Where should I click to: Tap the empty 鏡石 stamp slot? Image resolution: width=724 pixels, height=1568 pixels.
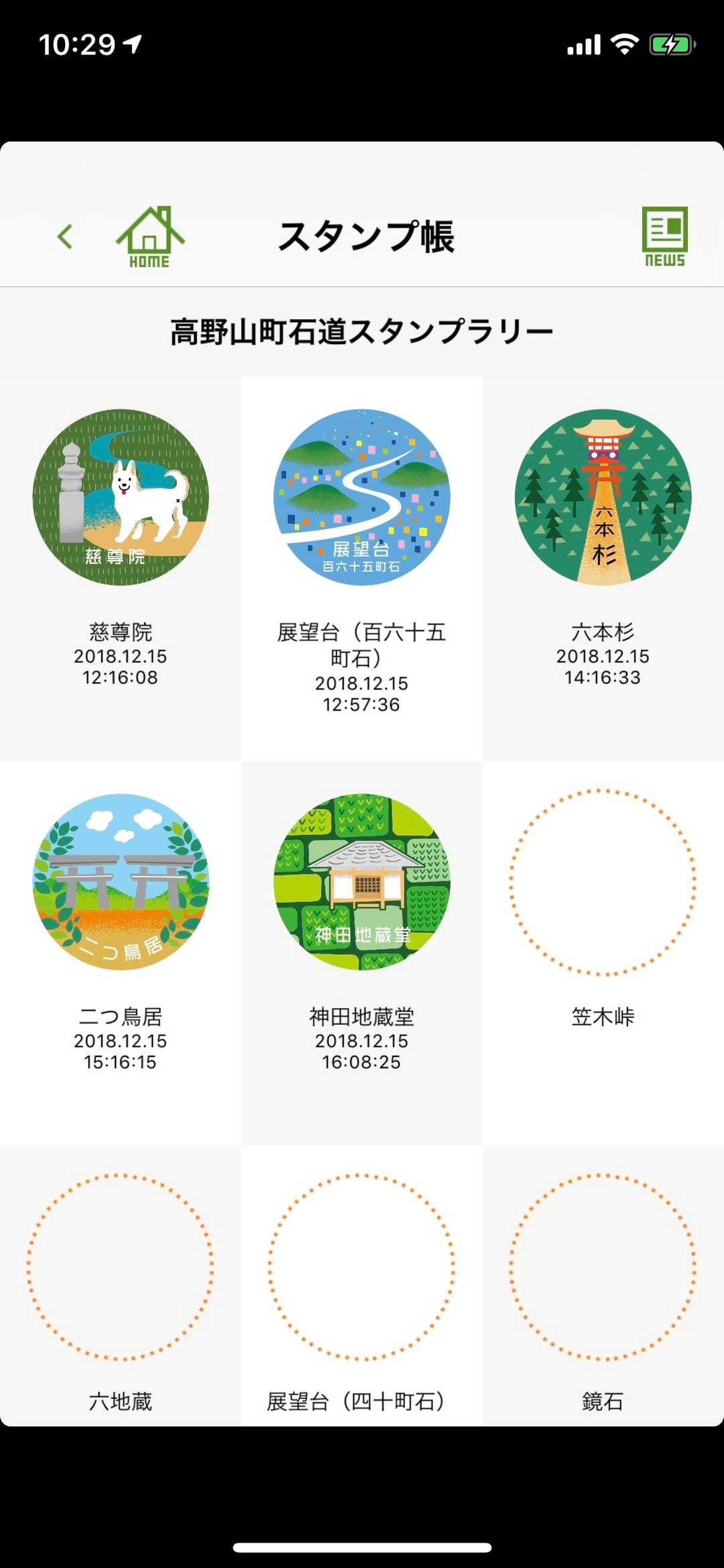(x=603, y=1266)
